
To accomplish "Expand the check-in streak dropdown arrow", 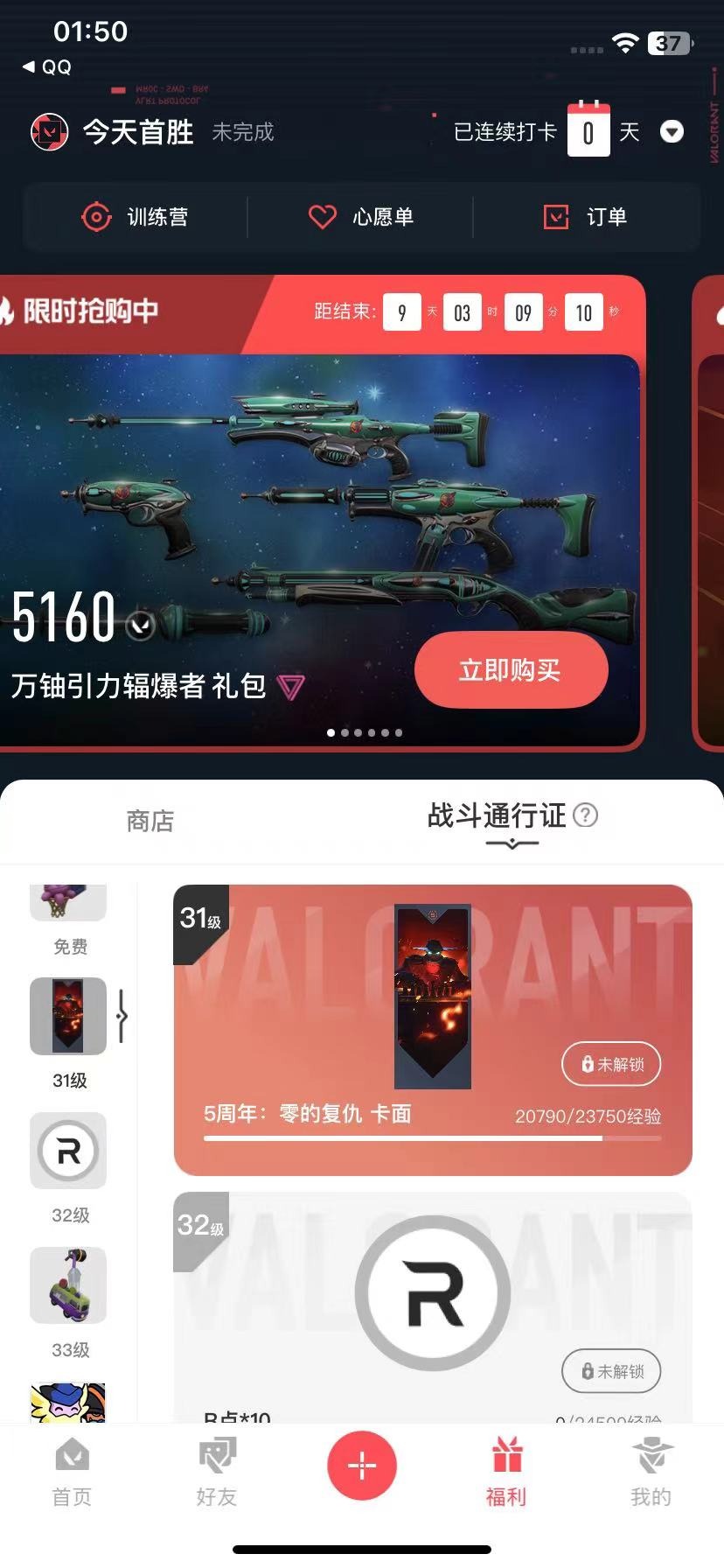I will tap(672, 132).
